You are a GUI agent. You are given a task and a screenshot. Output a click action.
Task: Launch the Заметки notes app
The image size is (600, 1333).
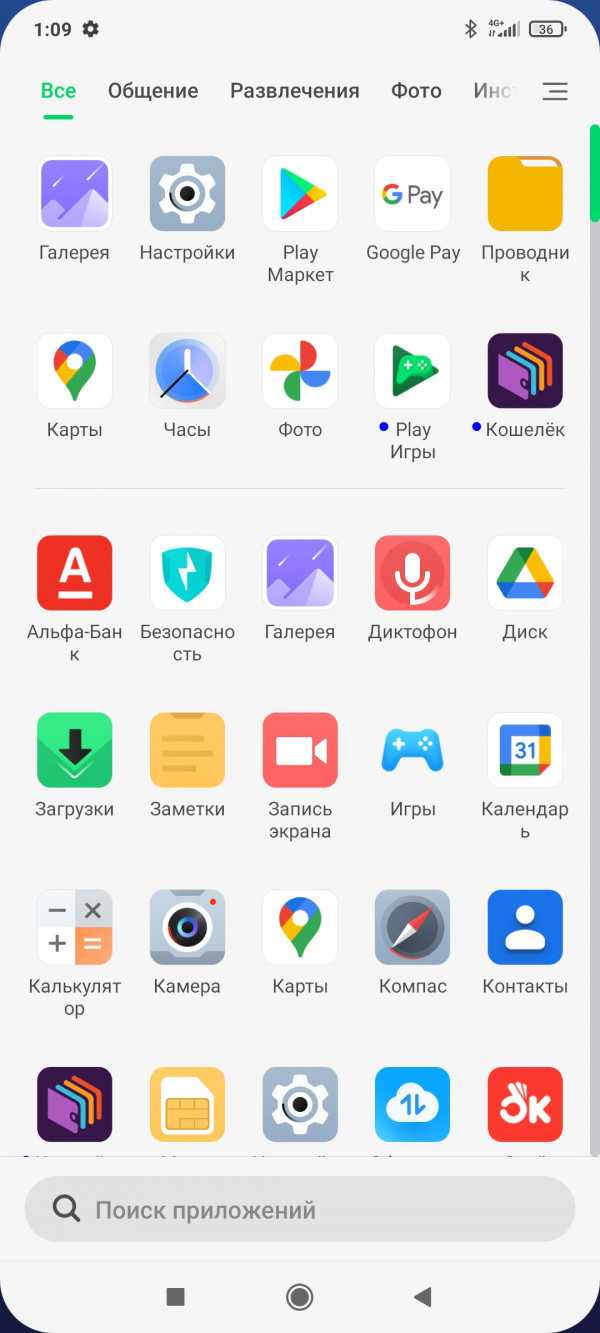187,750
